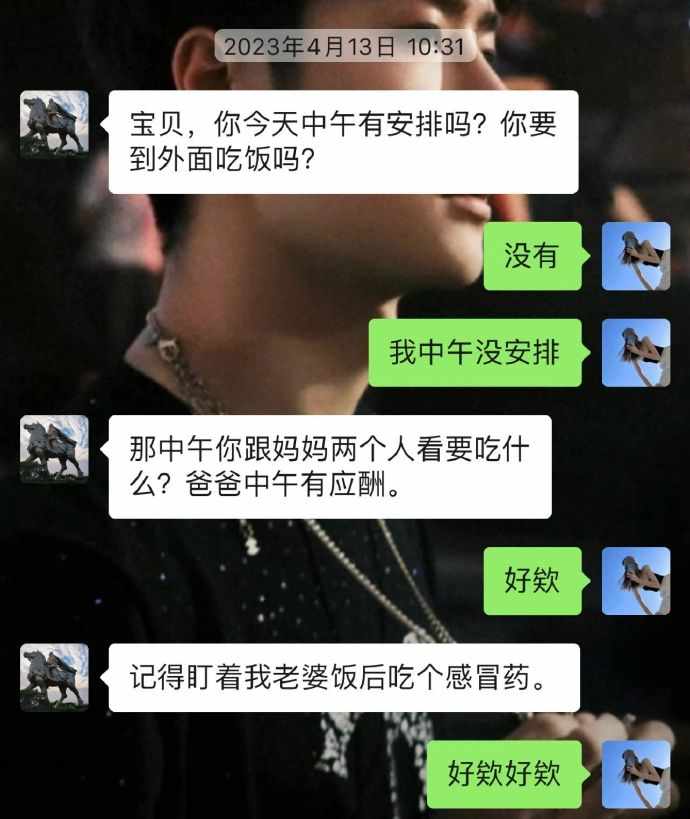Open the profile avatar beside 我中午没安排

tap(636, 353)
